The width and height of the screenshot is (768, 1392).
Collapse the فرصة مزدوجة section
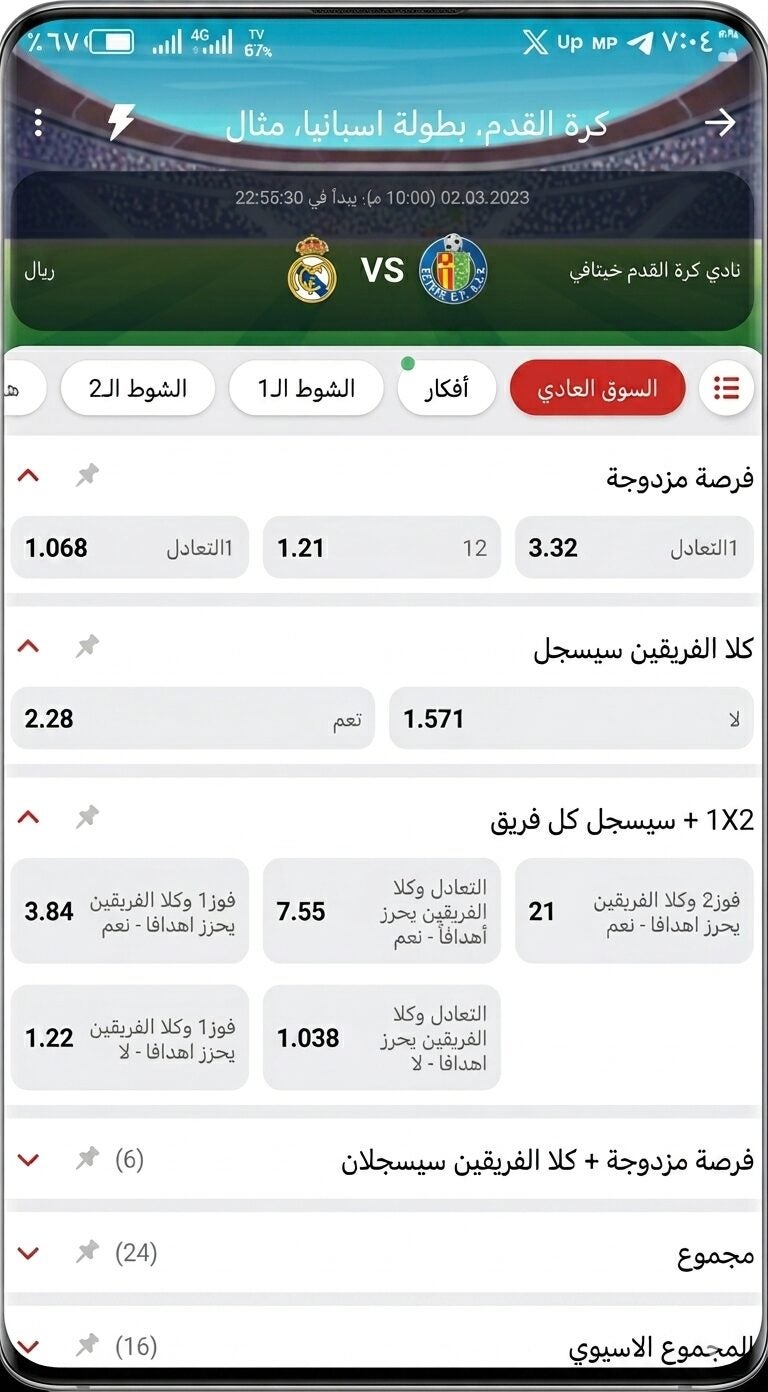coord(28,476)
